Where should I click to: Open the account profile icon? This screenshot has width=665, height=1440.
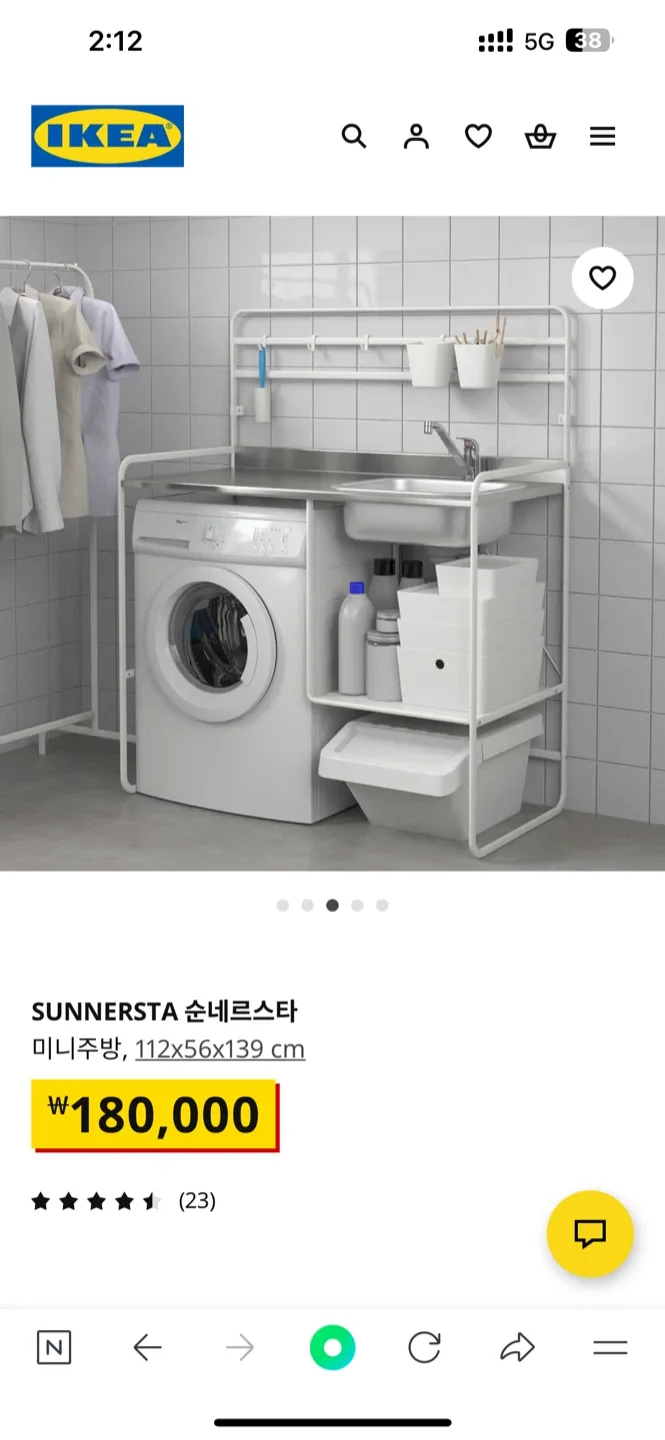coord(416,136)
